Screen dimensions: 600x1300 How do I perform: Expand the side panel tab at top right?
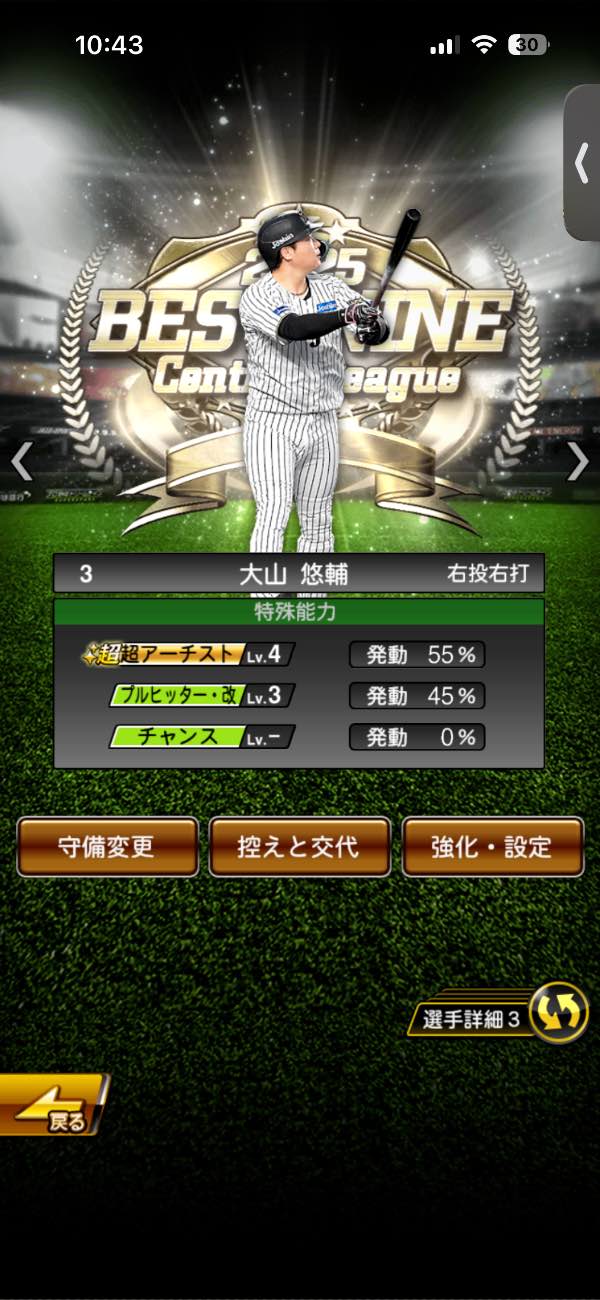point(582,163)
